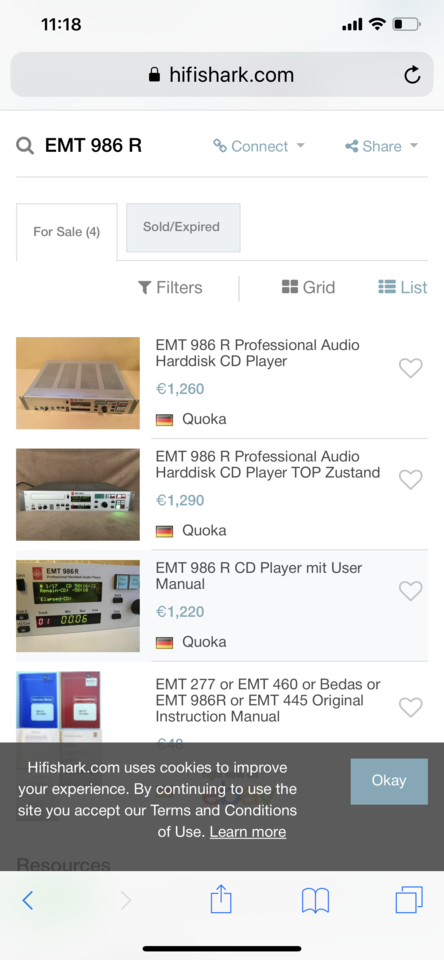
Task: Switch to the Sold/Expired tab
Action: tap(183, 227)
